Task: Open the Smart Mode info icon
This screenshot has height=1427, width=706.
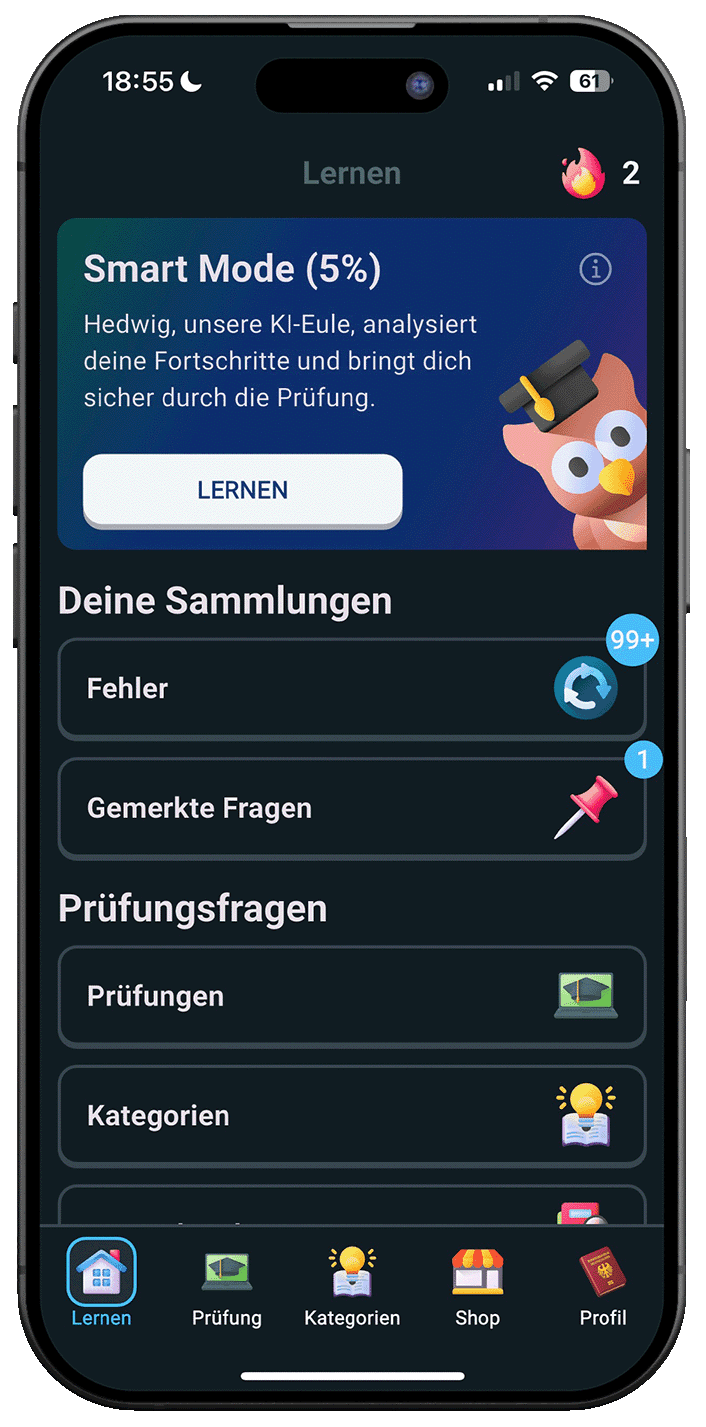Action: [595, 269]
